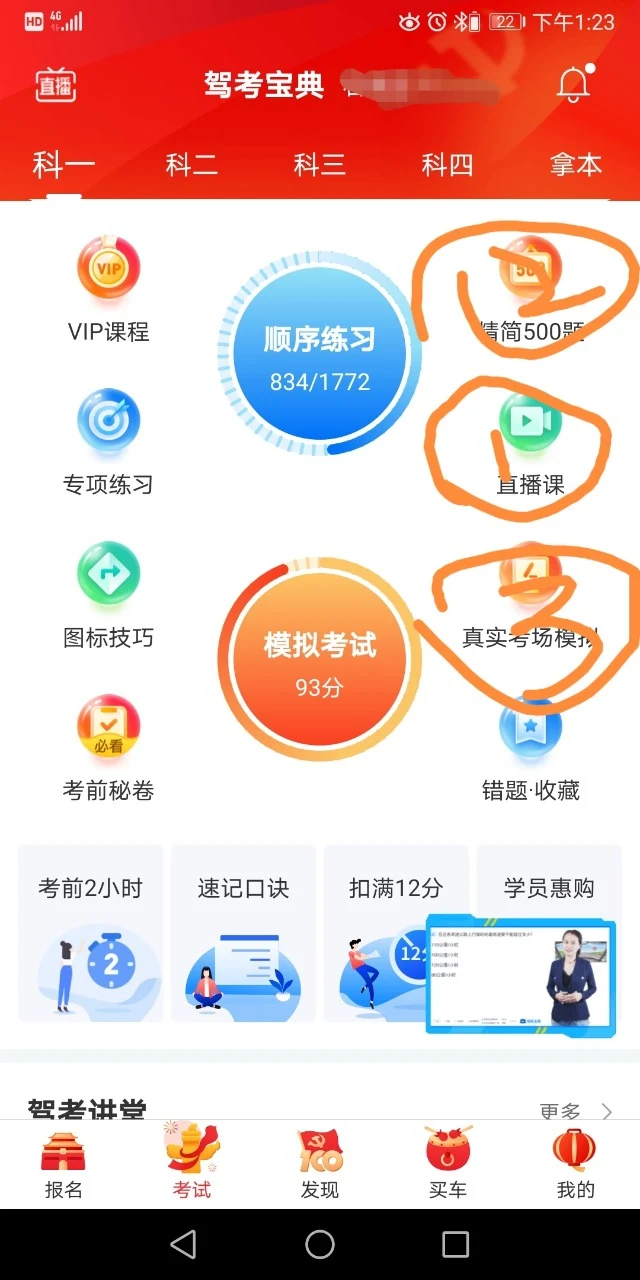Go to the 我的 tab
The height and width of the screenshot is (1280, 640).
pos(575,1162)
